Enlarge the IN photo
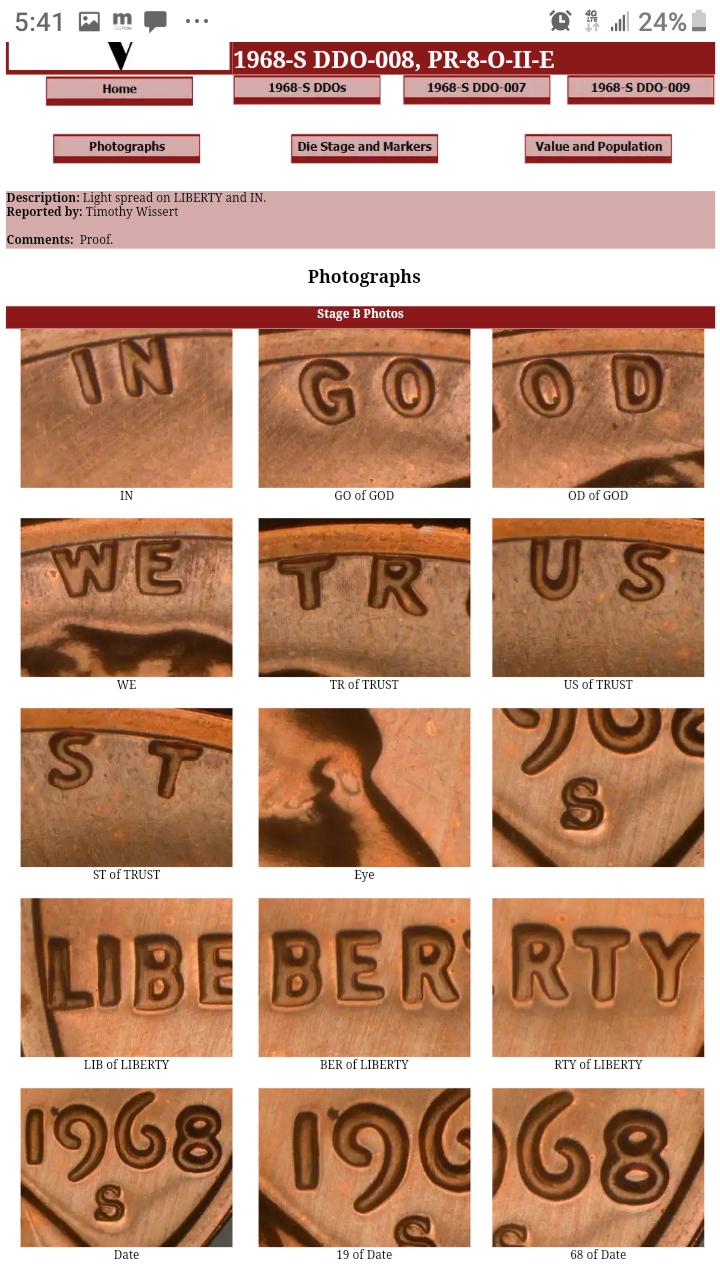This screenshot has height=1280, width=720. click(126, 408)
